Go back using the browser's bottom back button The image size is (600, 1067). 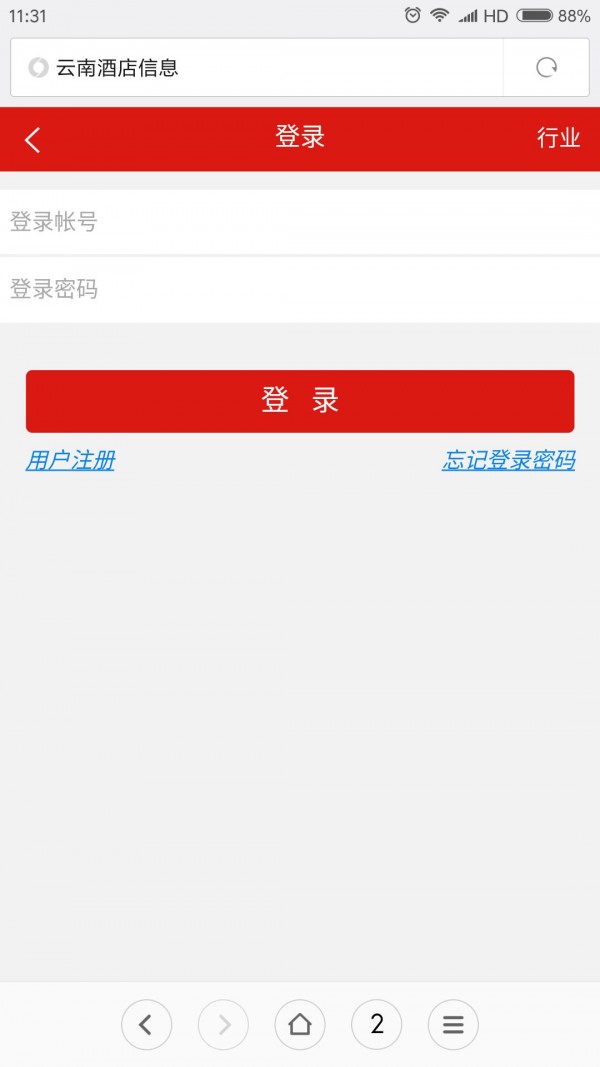pyautogui.click(x=146, y=1024)
